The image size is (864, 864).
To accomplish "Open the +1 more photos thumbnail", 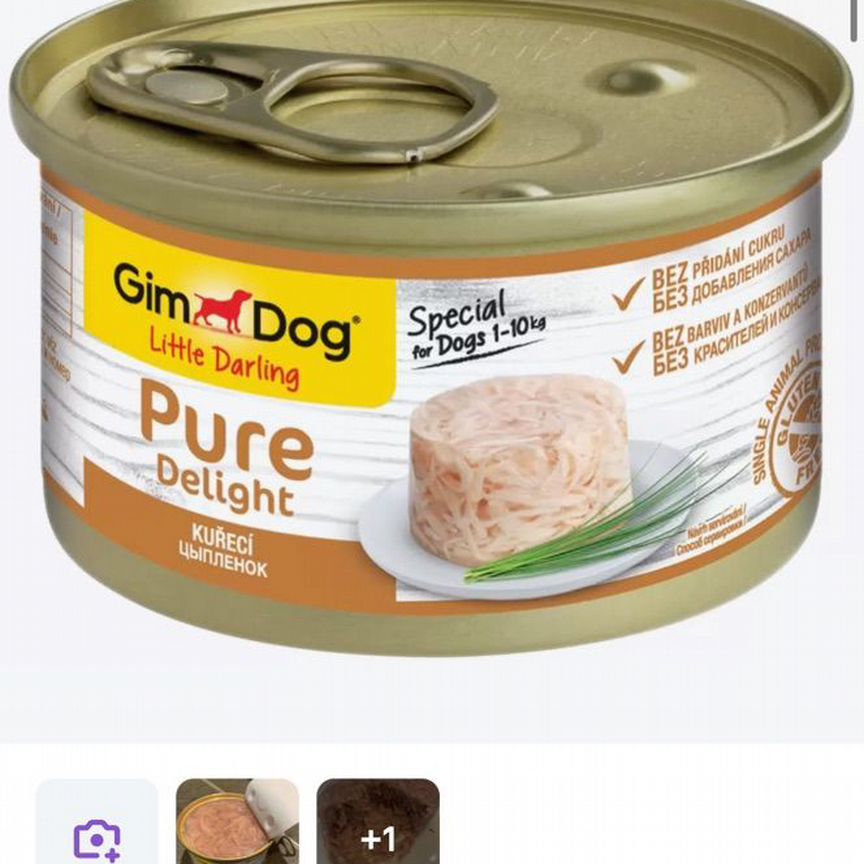I will [x=378, y=825].
